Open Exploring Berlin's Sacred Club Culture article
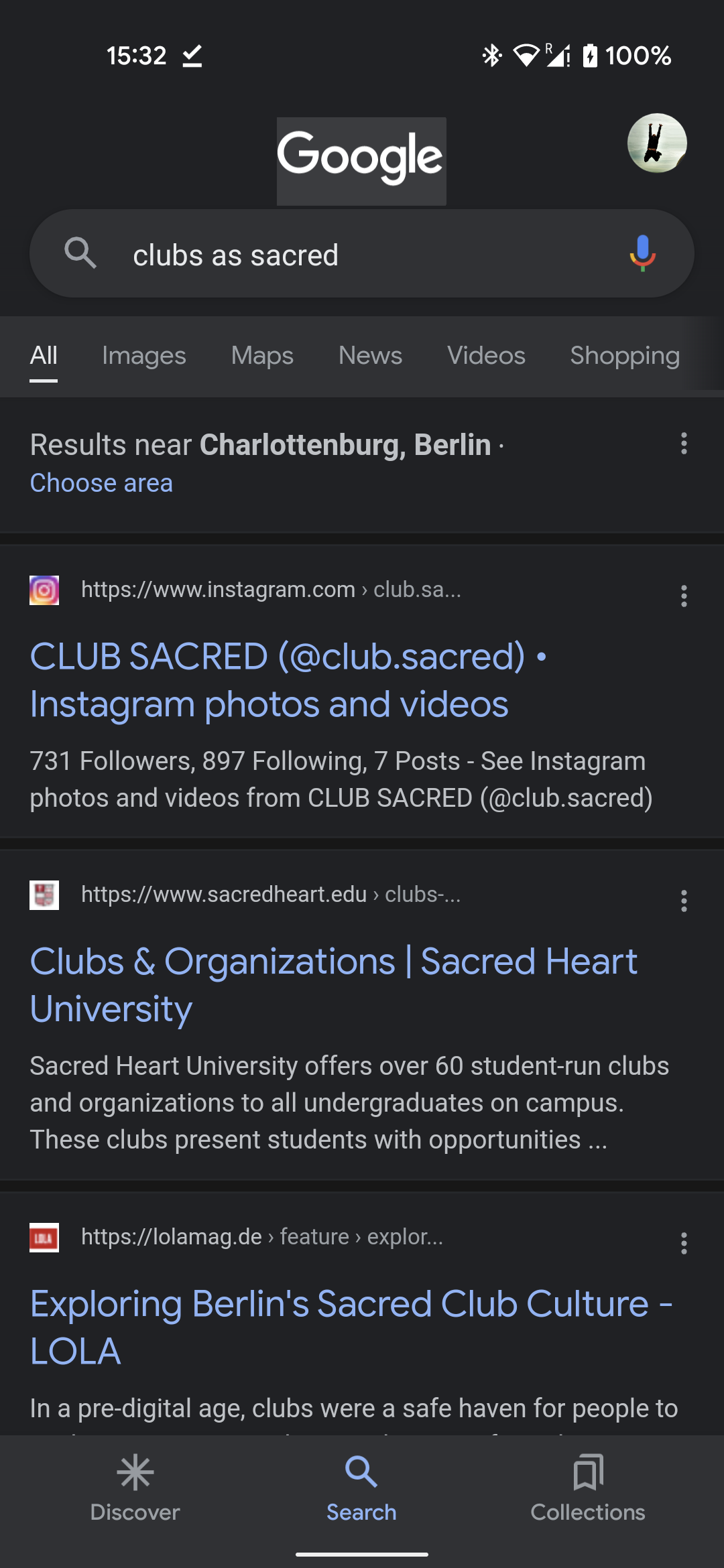Image resolution: width=724 pixels, height=1568 pixels. tap(351, 1327)
